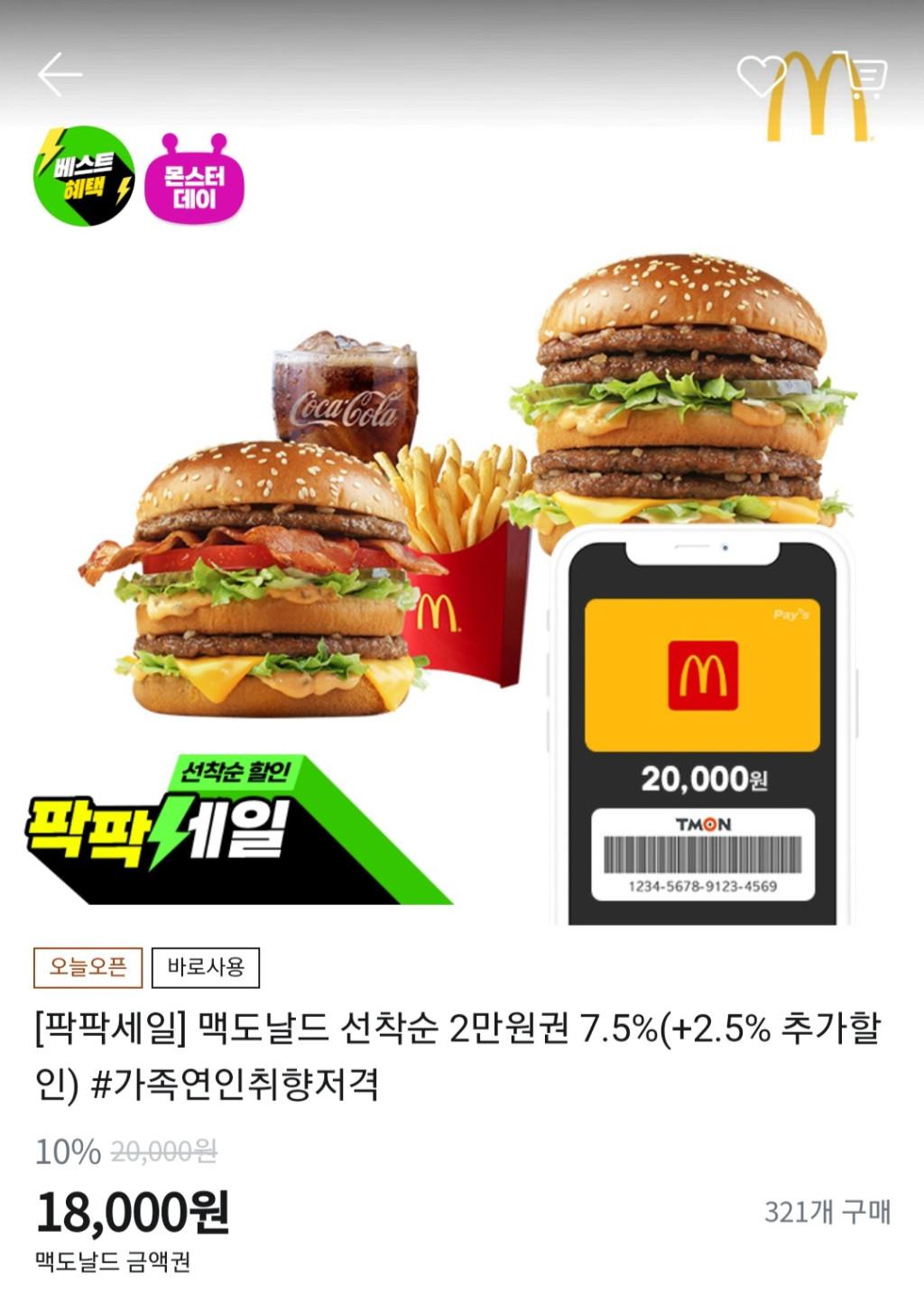Screen dimensions: 924x1312
Task: Open the shopping cart
Action: click(868, 76)
